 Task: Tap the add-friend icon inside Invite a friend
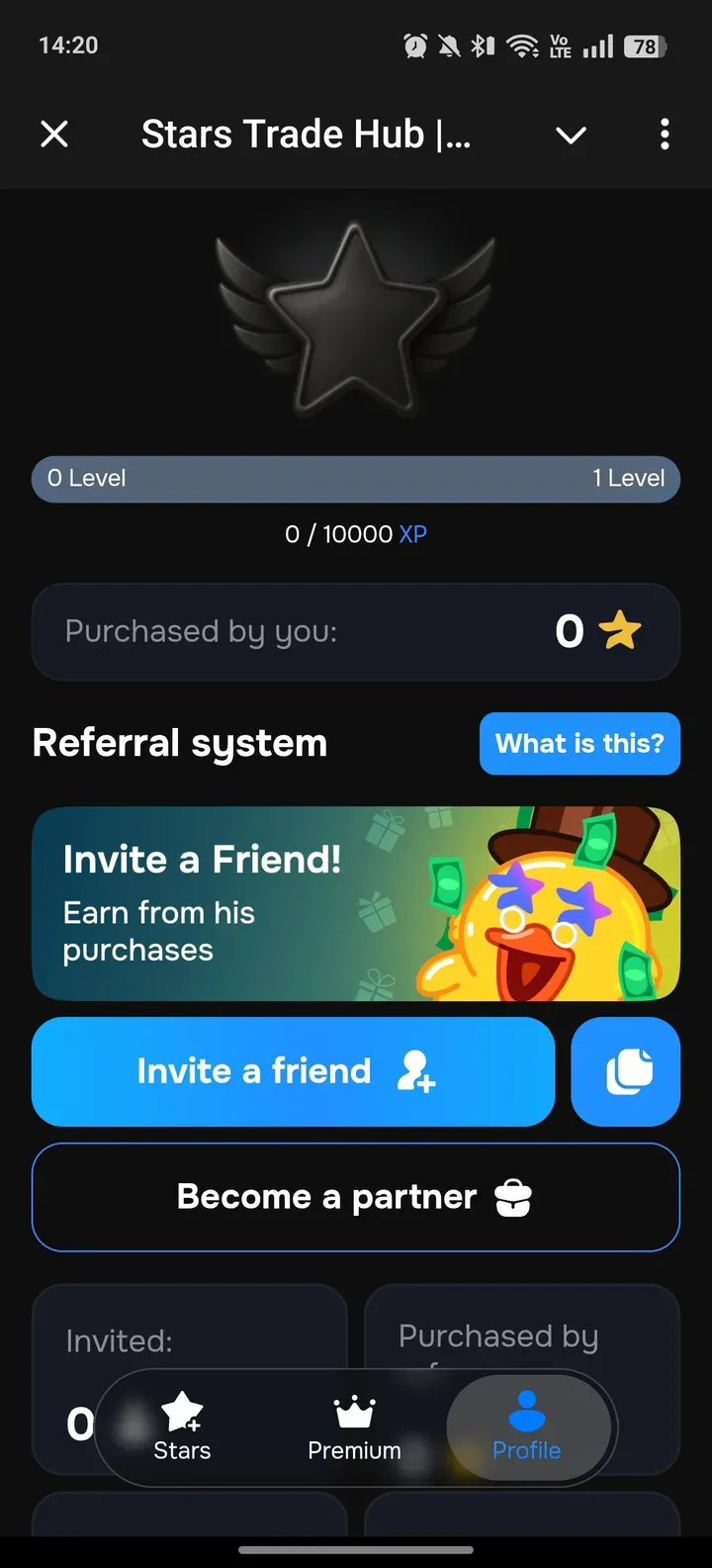[416, 1071]
